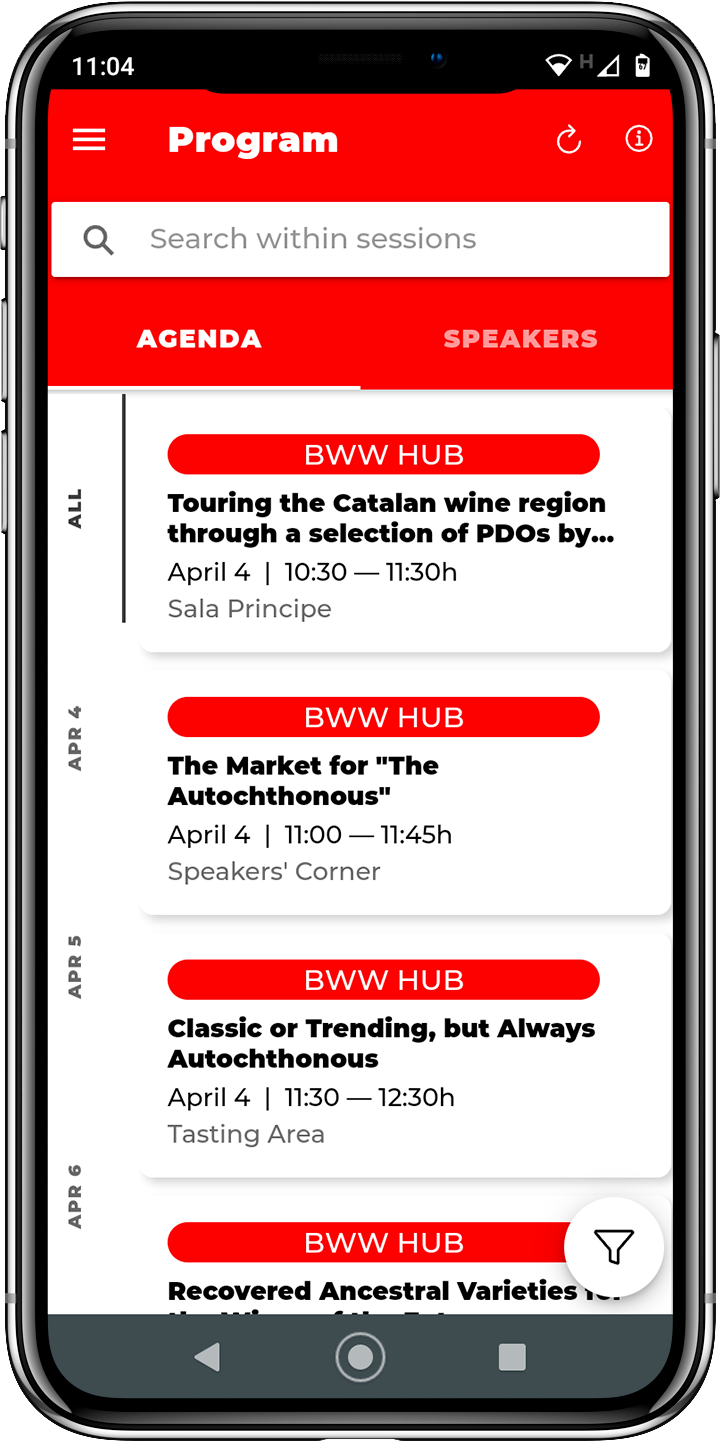Open the info icon
720x1444 pixels.
point(639,139)
